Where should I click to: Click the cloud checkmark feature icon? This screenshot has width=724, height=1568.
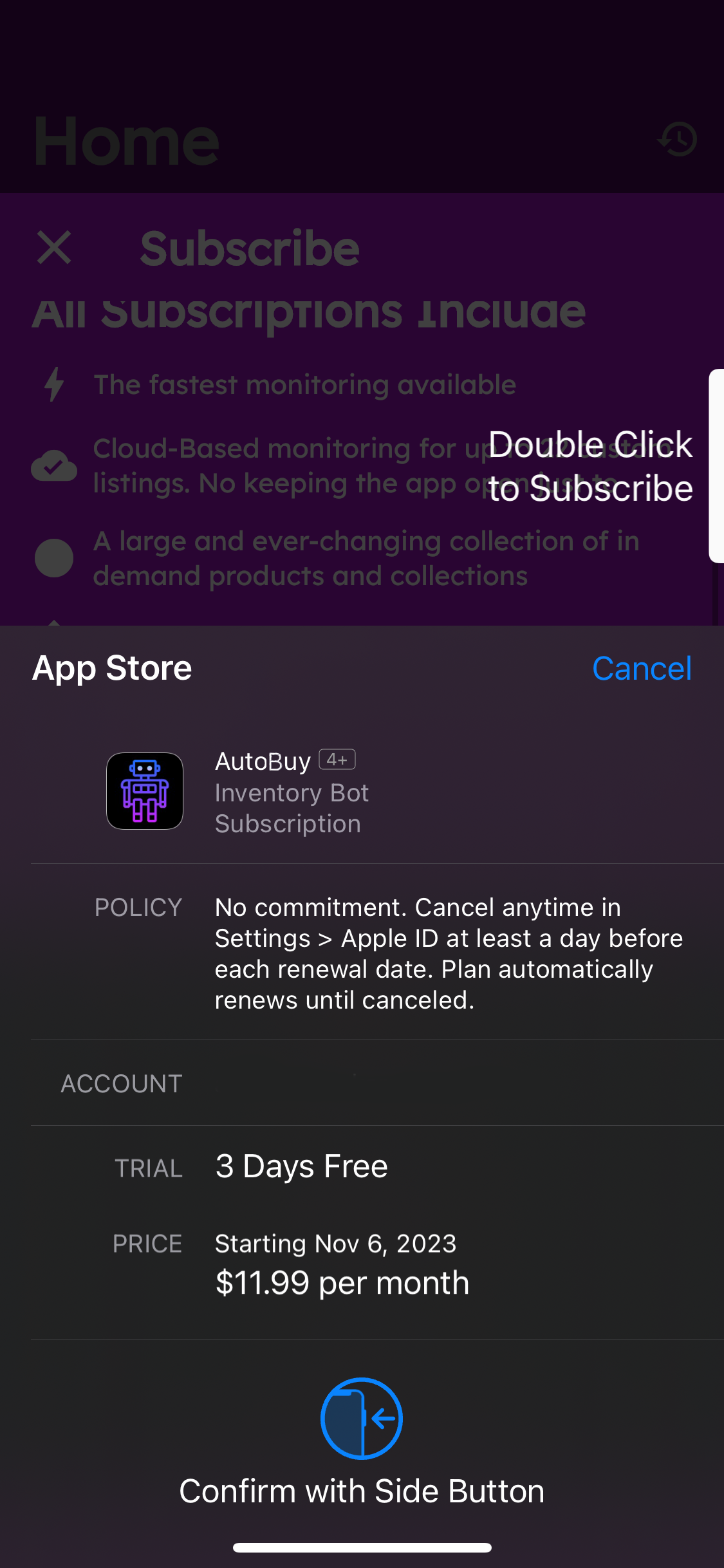(x=54, y=465)
